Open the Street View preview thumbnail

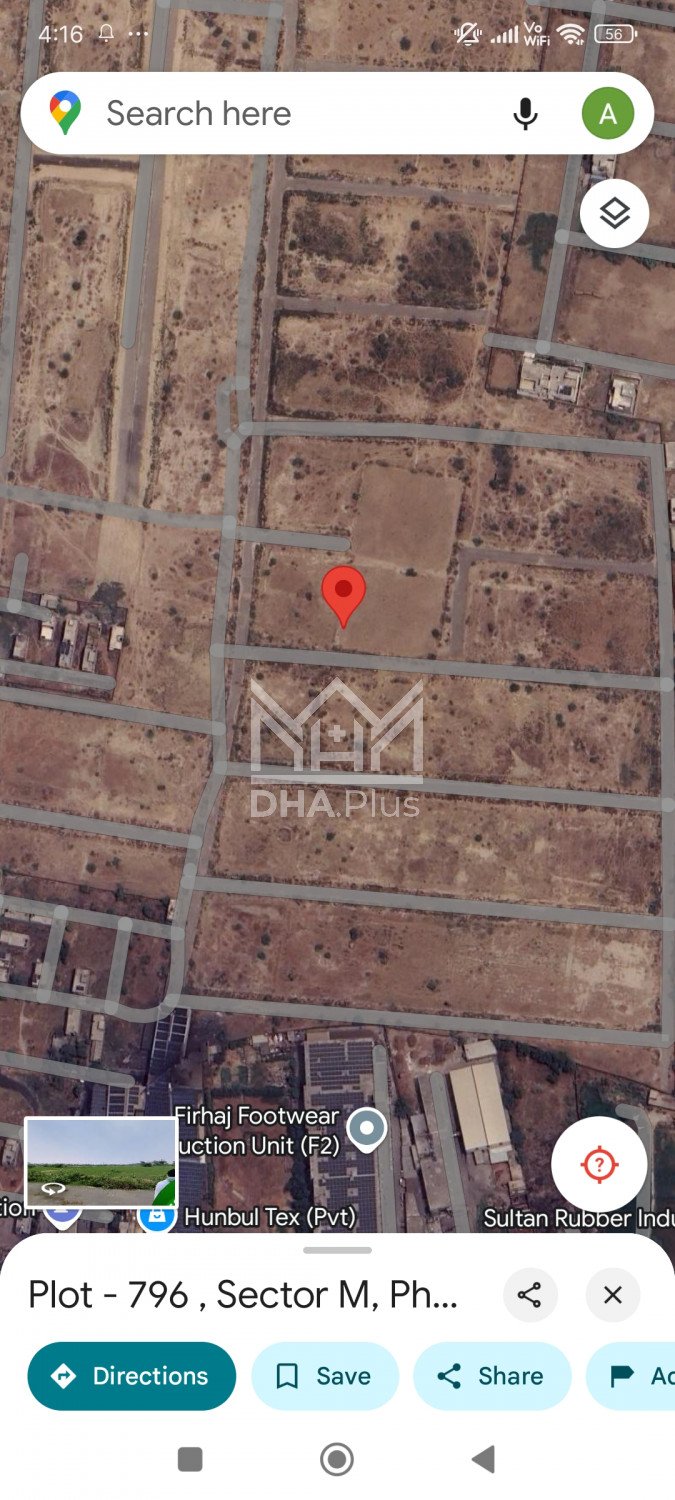tap(100, 1162)
